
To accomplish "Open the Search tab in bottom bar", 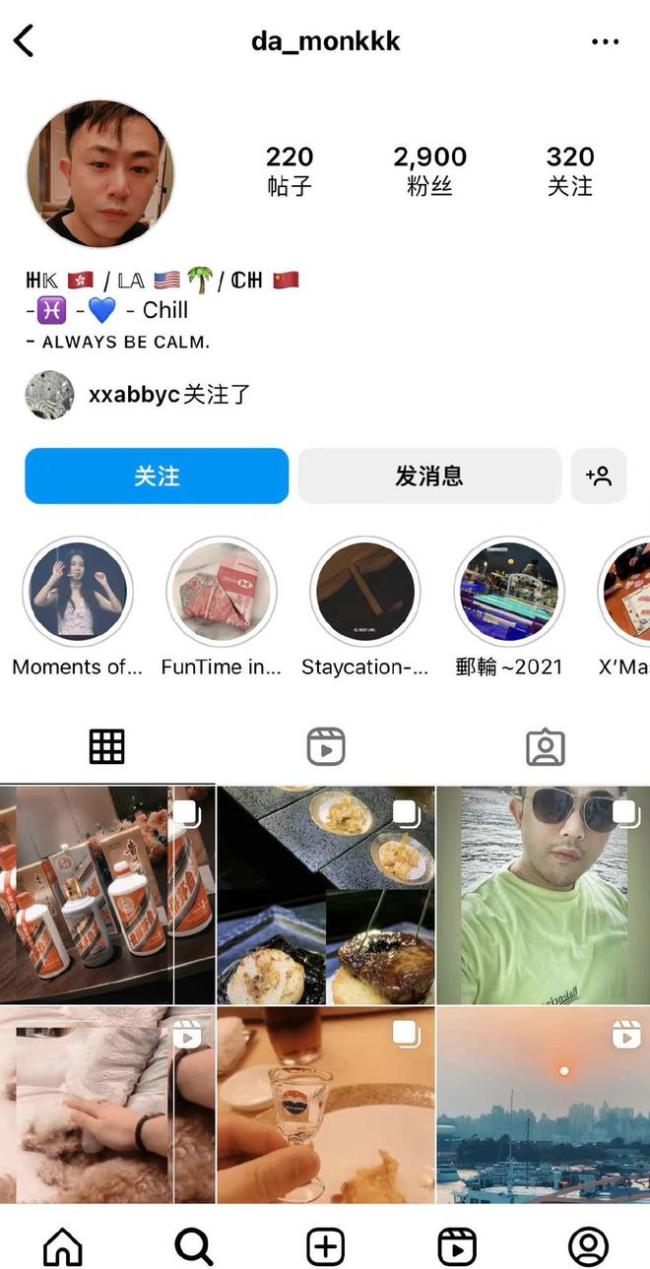I will point(193,1246).
